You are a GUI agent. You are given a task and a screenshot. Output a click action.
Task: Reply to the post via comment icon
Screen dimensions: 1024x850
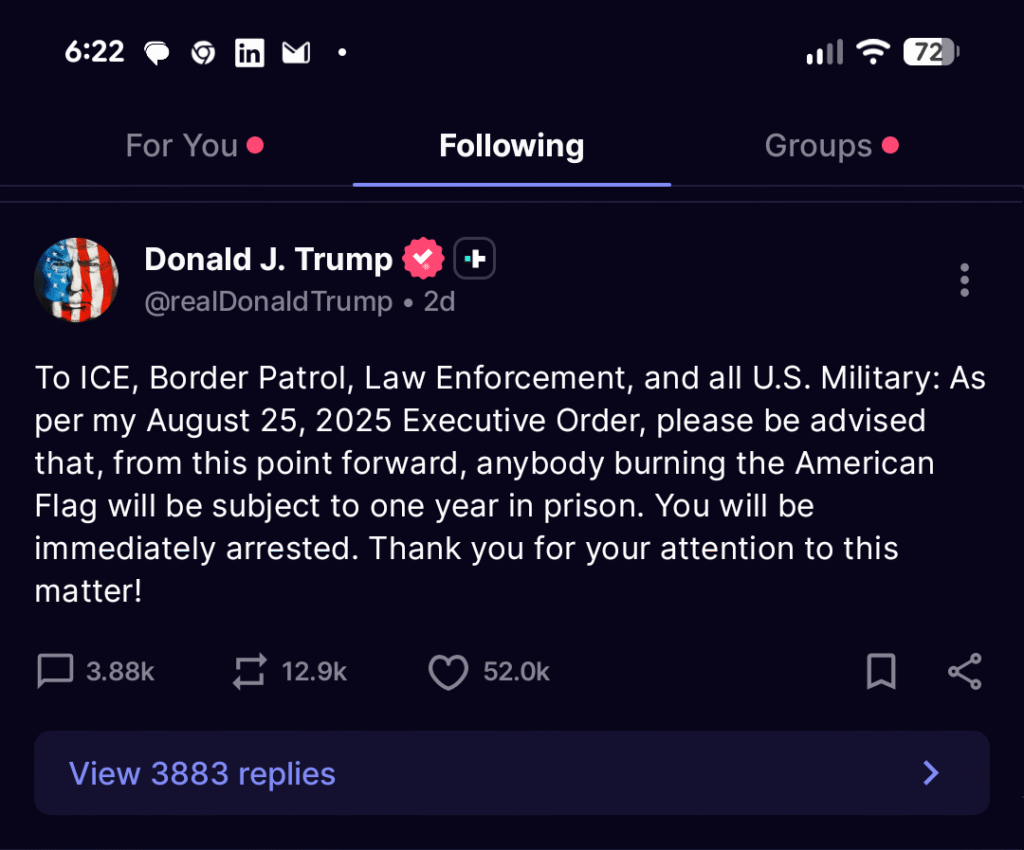coord(55,671)
